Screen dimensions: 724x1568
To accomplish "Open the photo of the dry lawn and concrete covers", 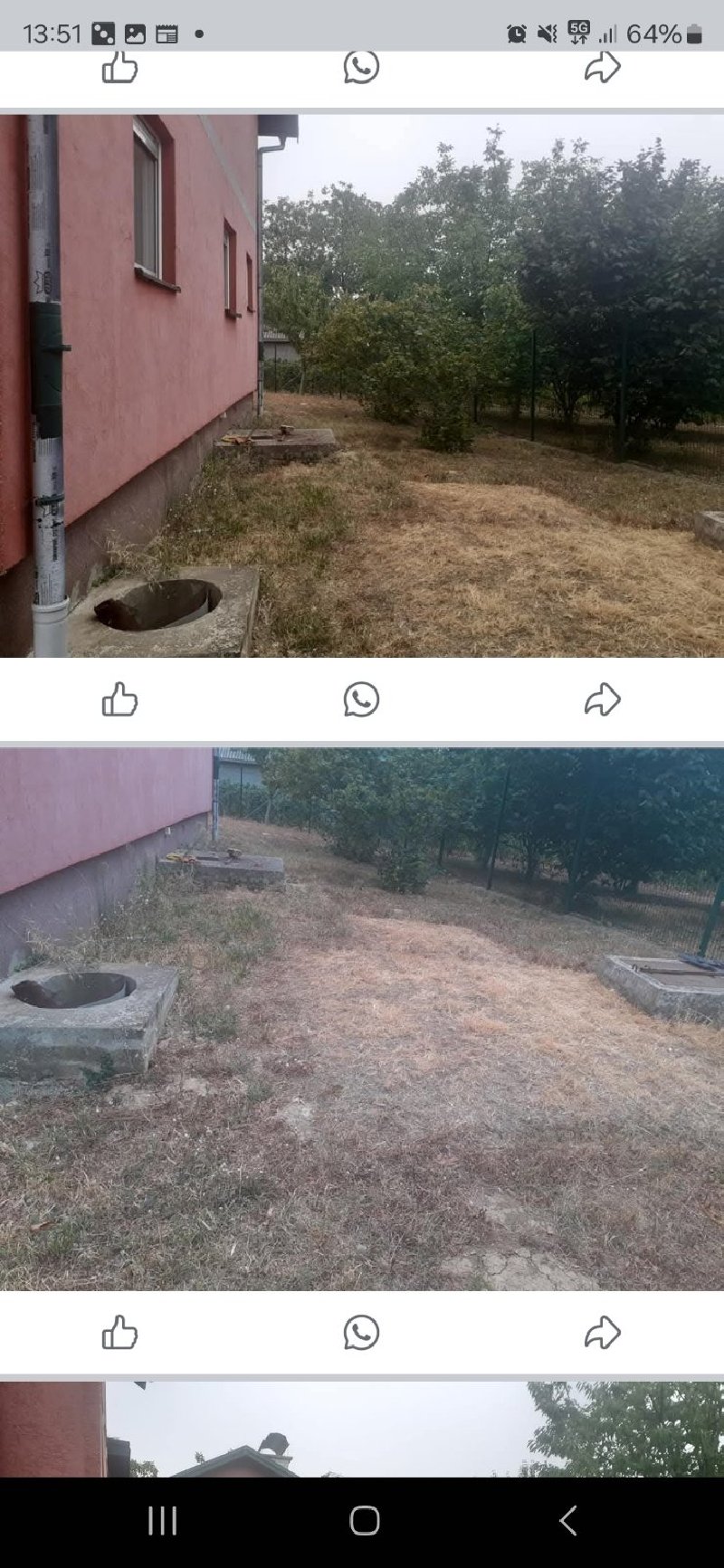I will [x=362, y=1019].
